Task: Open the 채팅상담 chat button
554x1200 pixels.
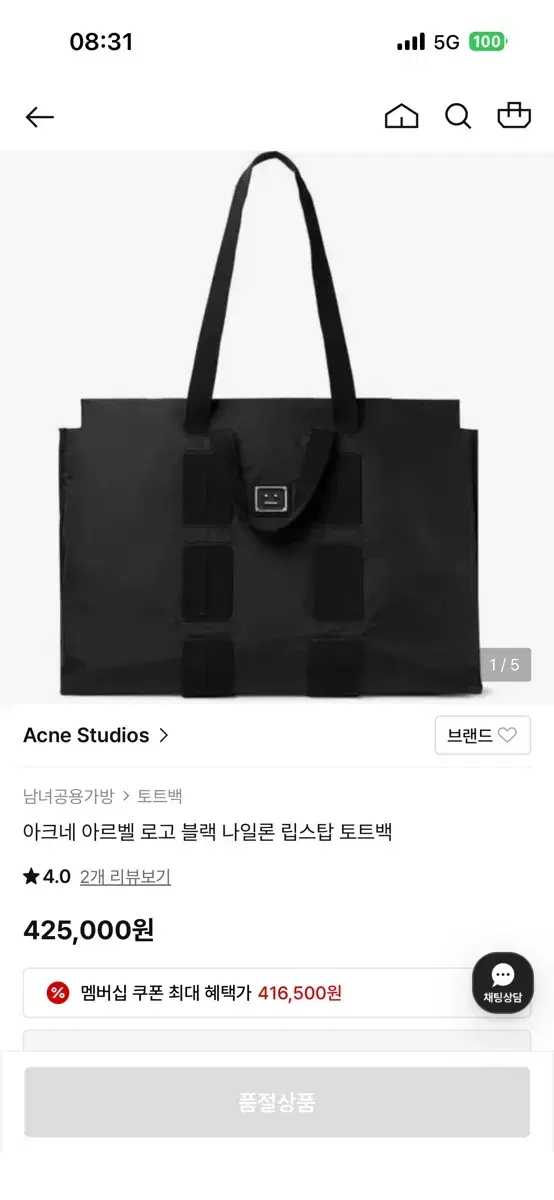Action: 503,983
